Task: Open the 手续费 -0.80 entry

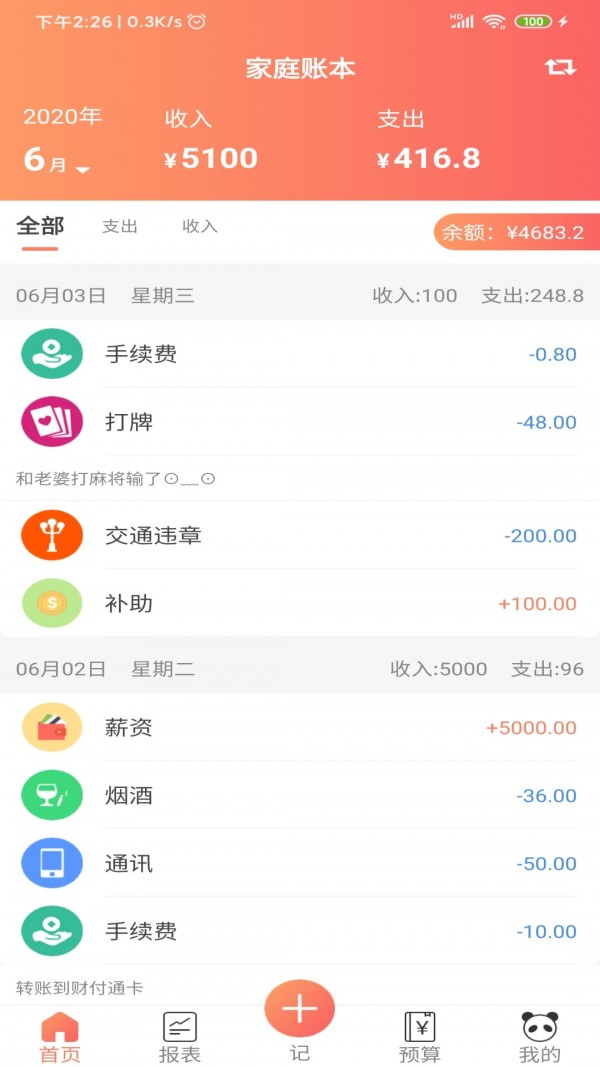Action: coord(300,354)
